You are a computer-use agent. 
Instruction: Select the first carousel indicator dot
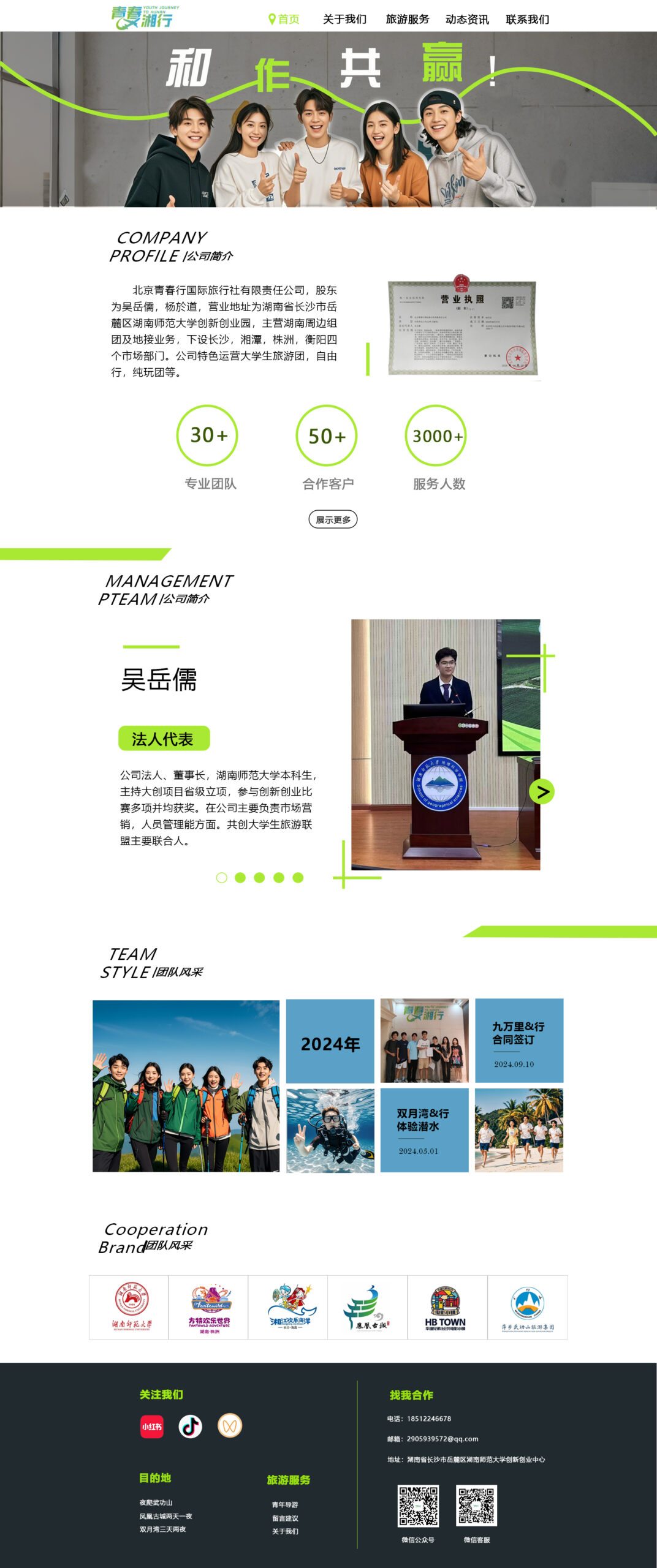[222, 878]
